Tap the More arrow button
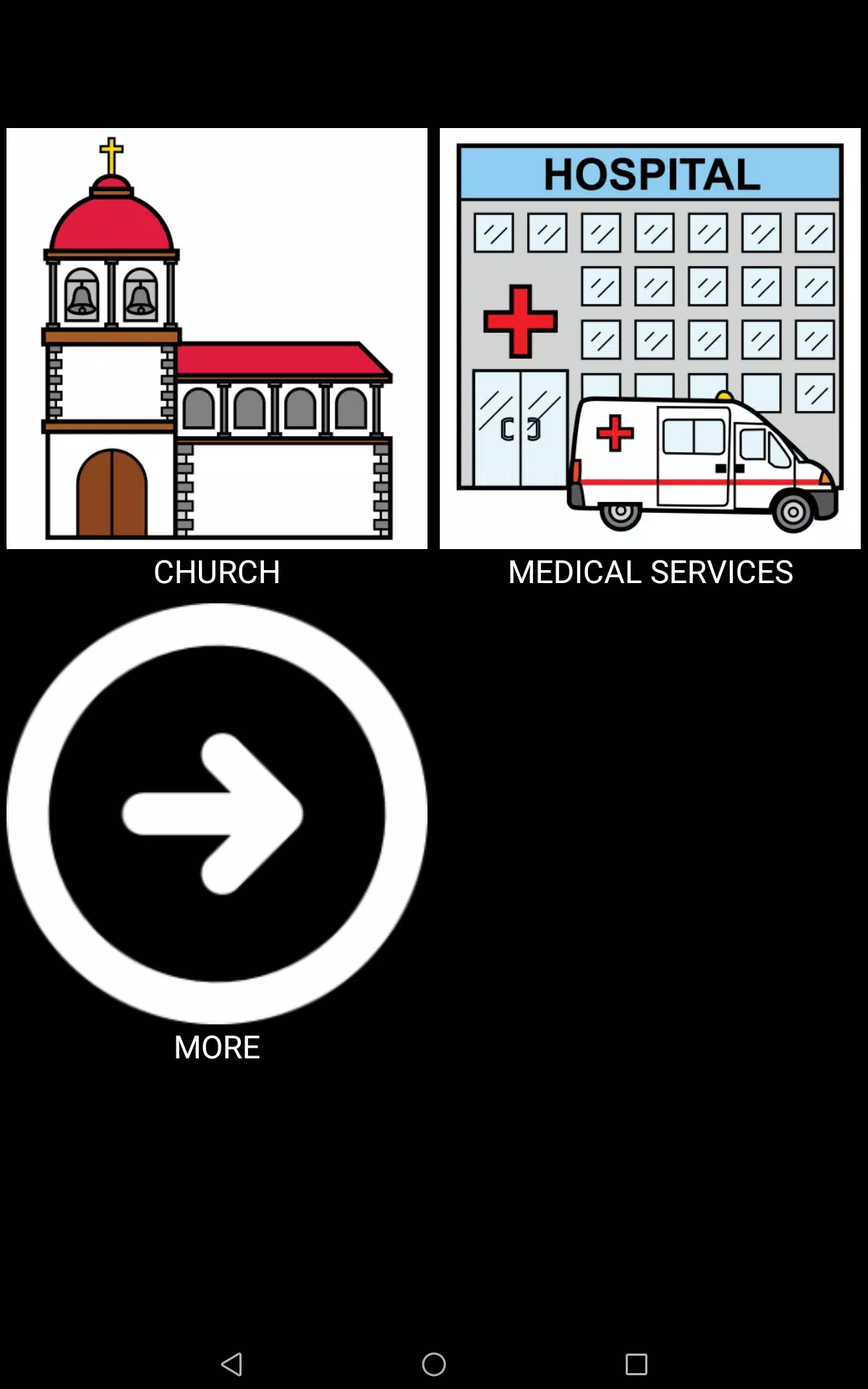 (x=217, y=813)
